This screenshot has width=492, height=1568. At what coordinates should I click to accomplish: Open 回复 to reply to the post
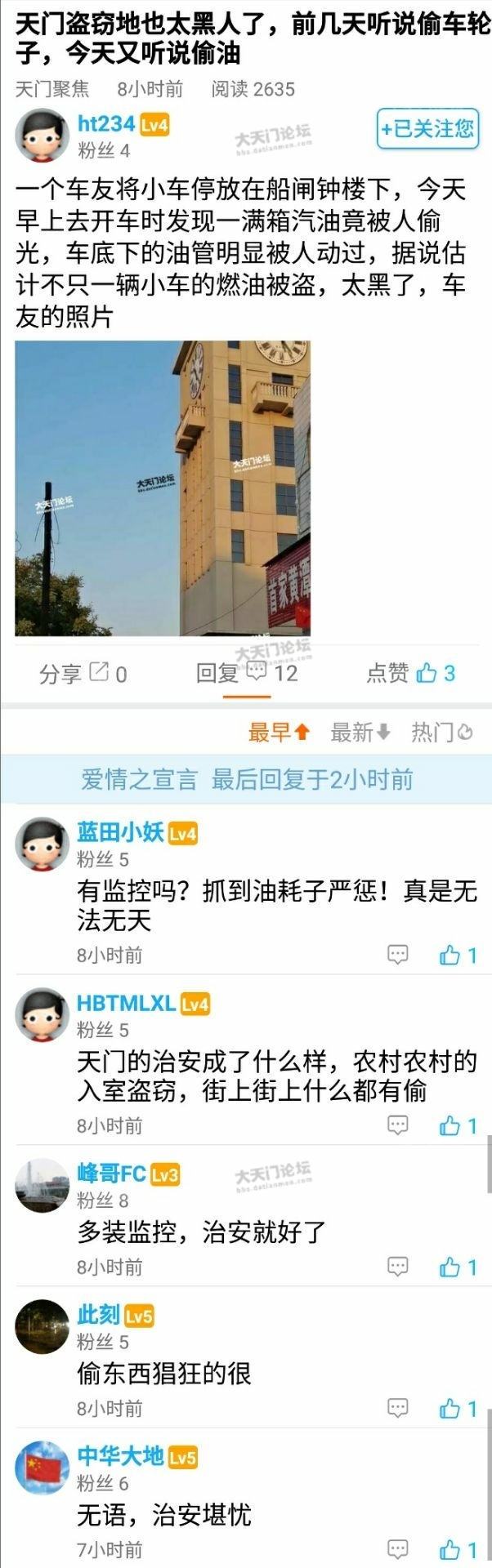click(x=246, y=673)
